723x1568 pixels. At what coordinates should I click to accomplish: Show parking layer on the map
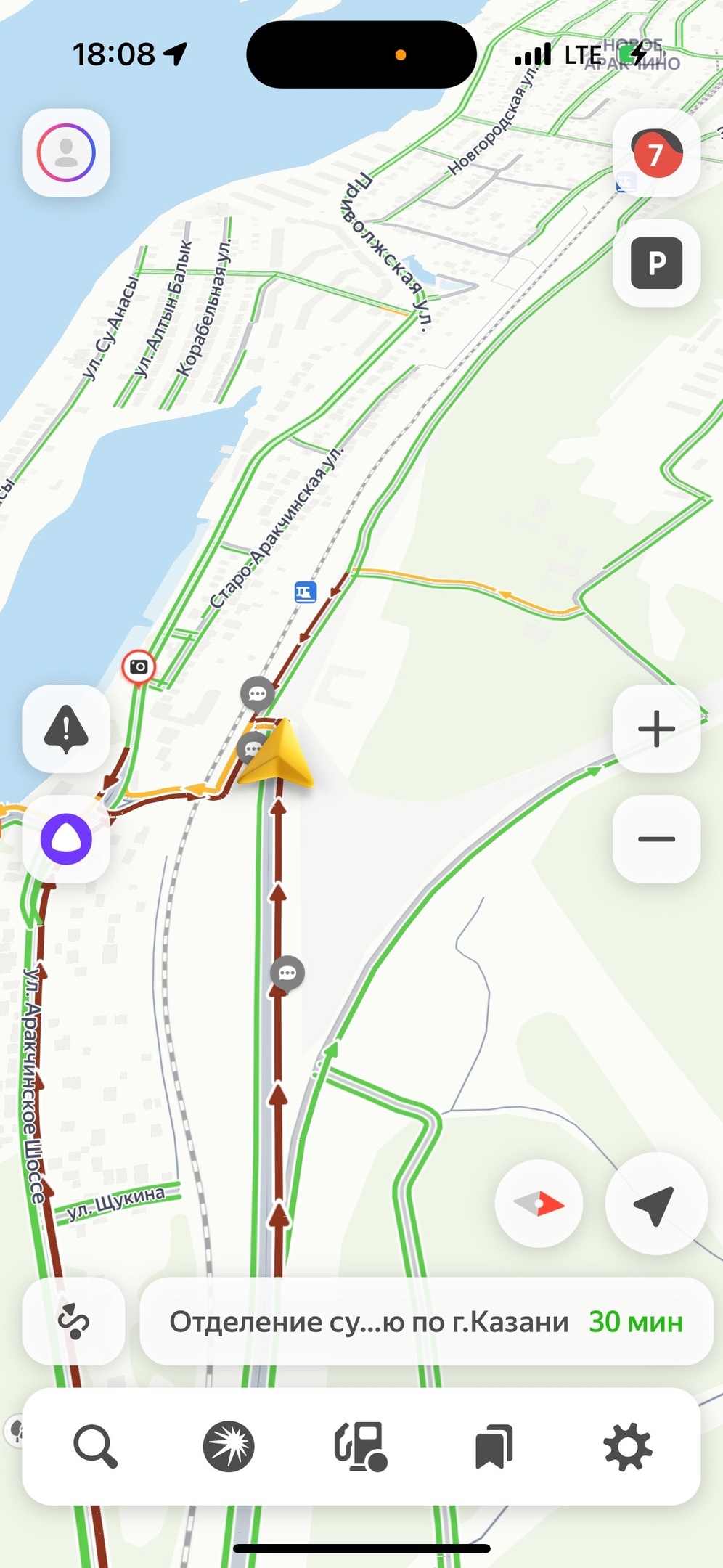tap(656, 263)
